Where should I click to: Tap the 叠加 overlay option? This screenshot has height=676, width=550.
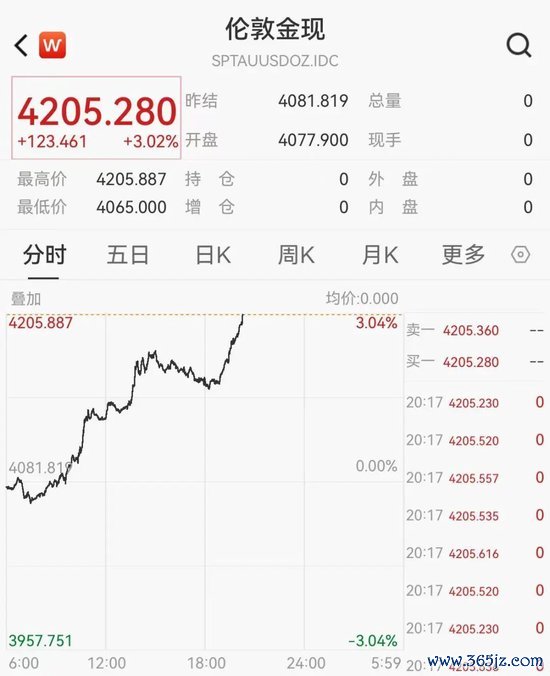pyautogui.click(x=26, y=298)
